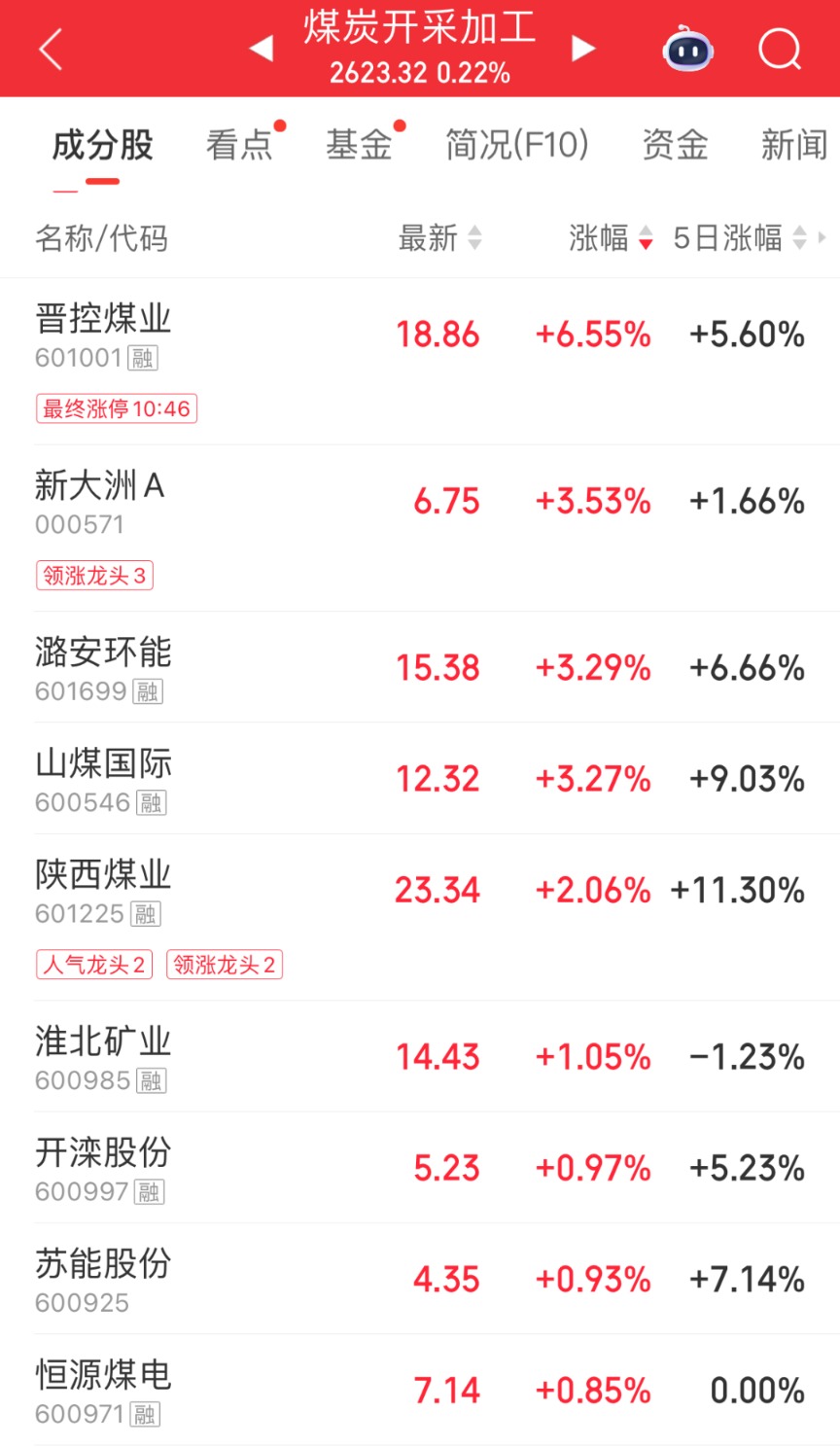Open the search magnifier
The width and height of the screenshot is (840, 1447).
click(780, 48)
